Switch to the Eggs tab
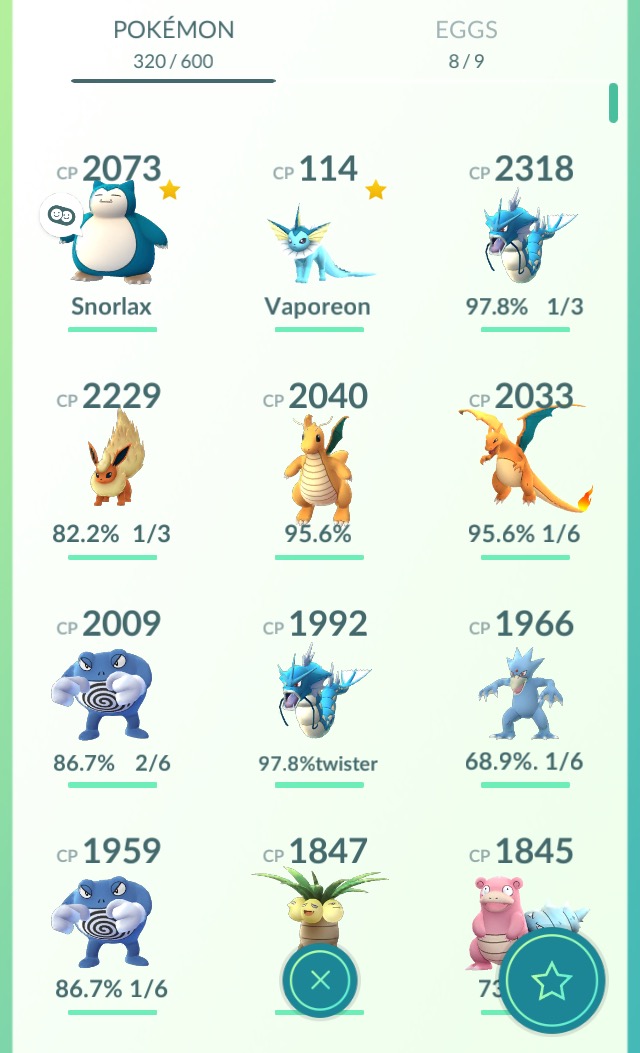 [x=466, y=44]
